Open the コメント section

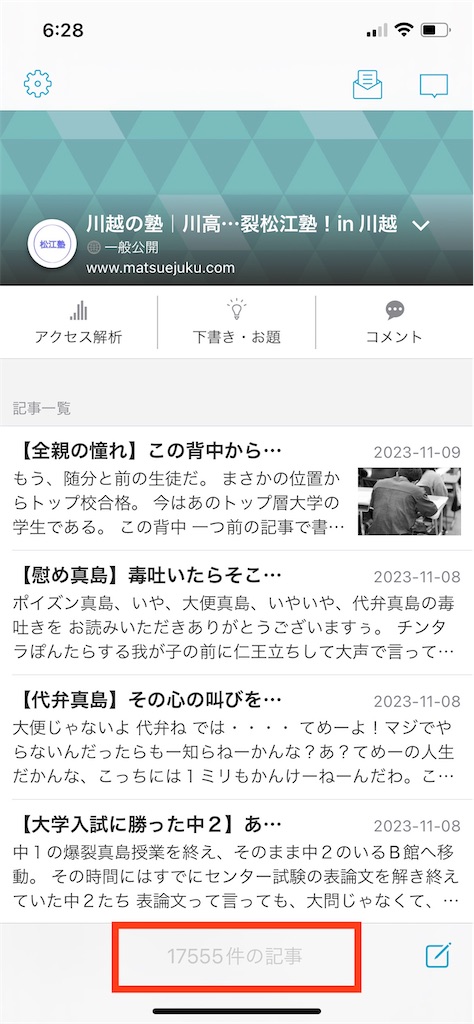click(394, 323)
